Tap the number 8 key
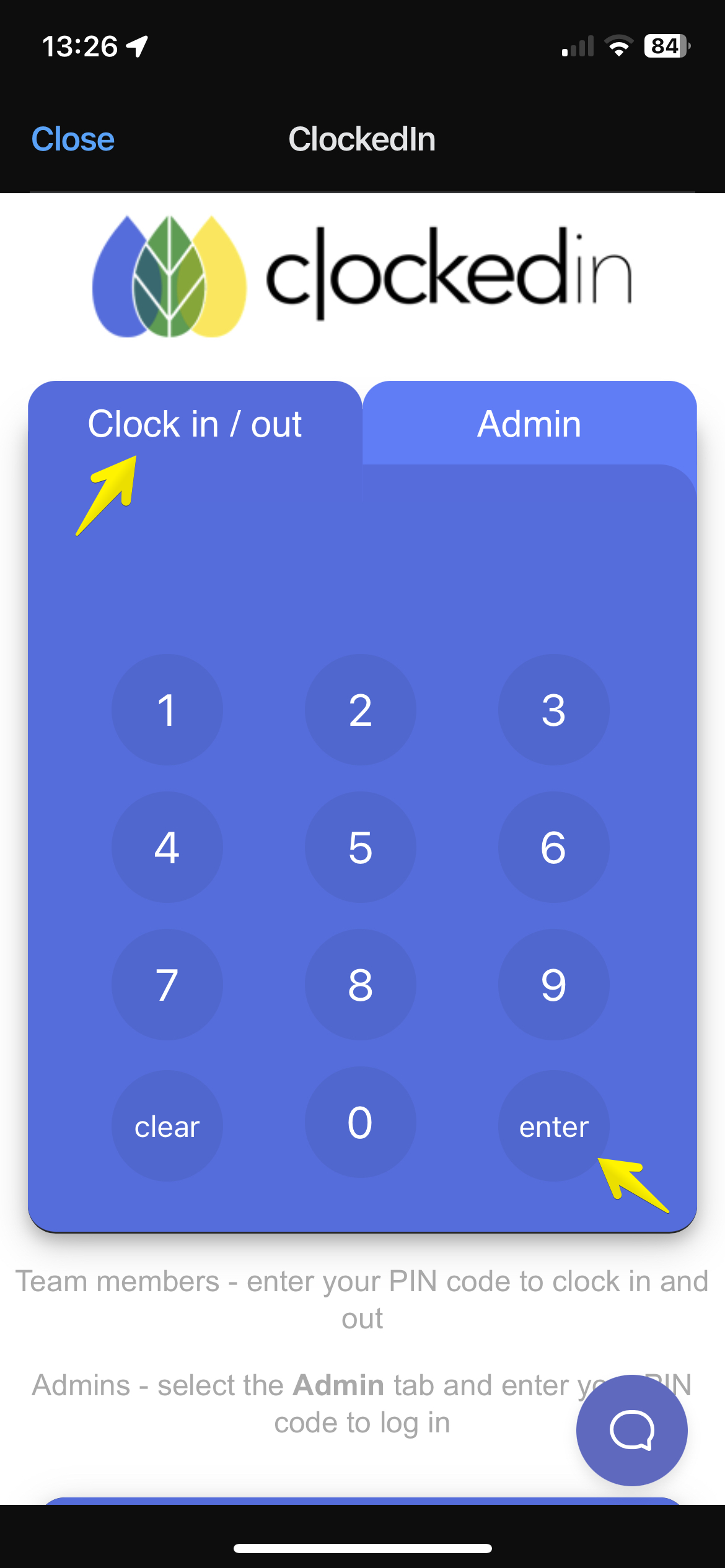The height and width of the screenshot is (1568, 725). coord(361,986)
